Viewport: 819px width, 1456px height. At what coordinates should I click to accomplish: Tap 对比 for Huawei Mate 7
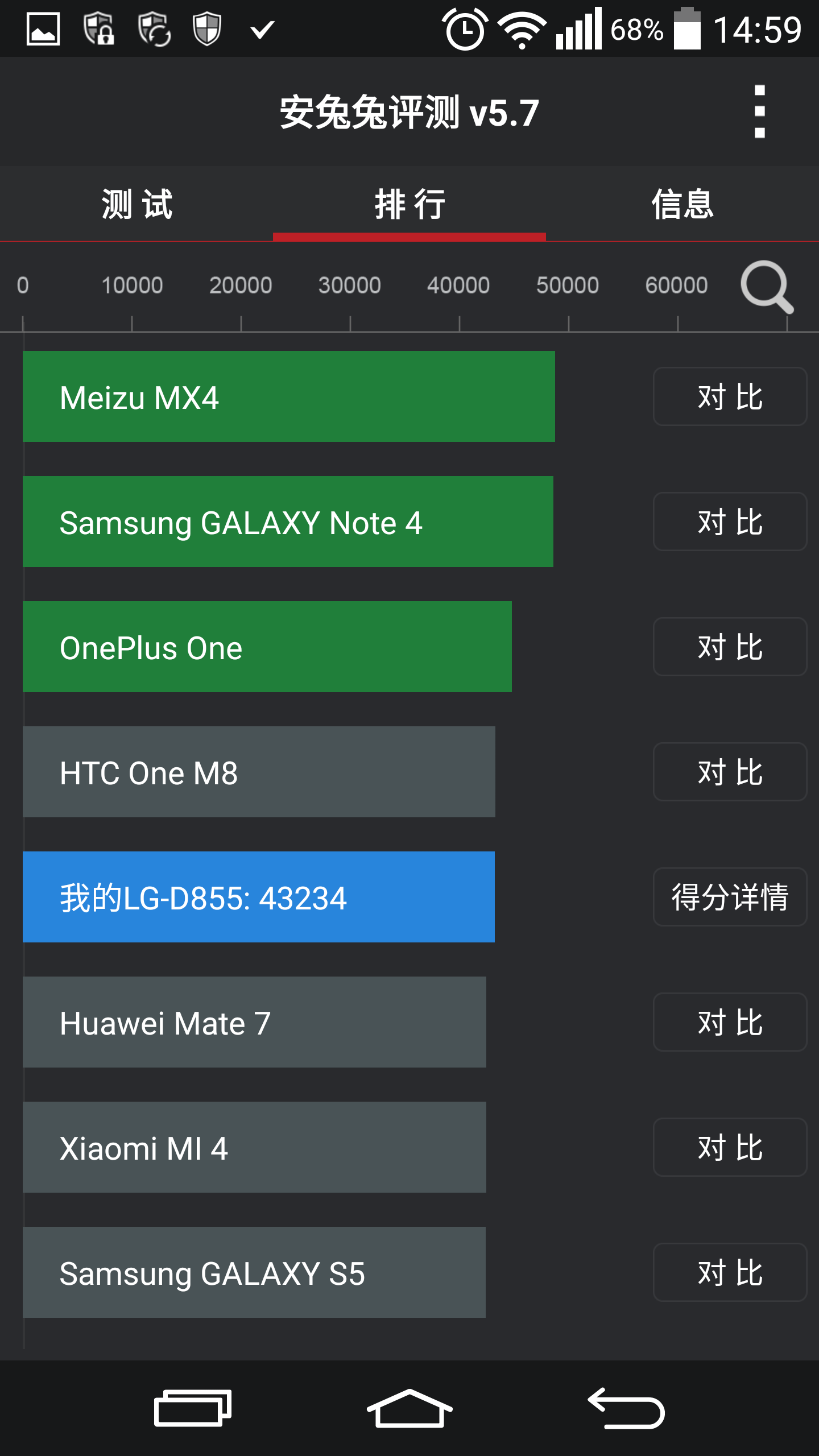730,1022
